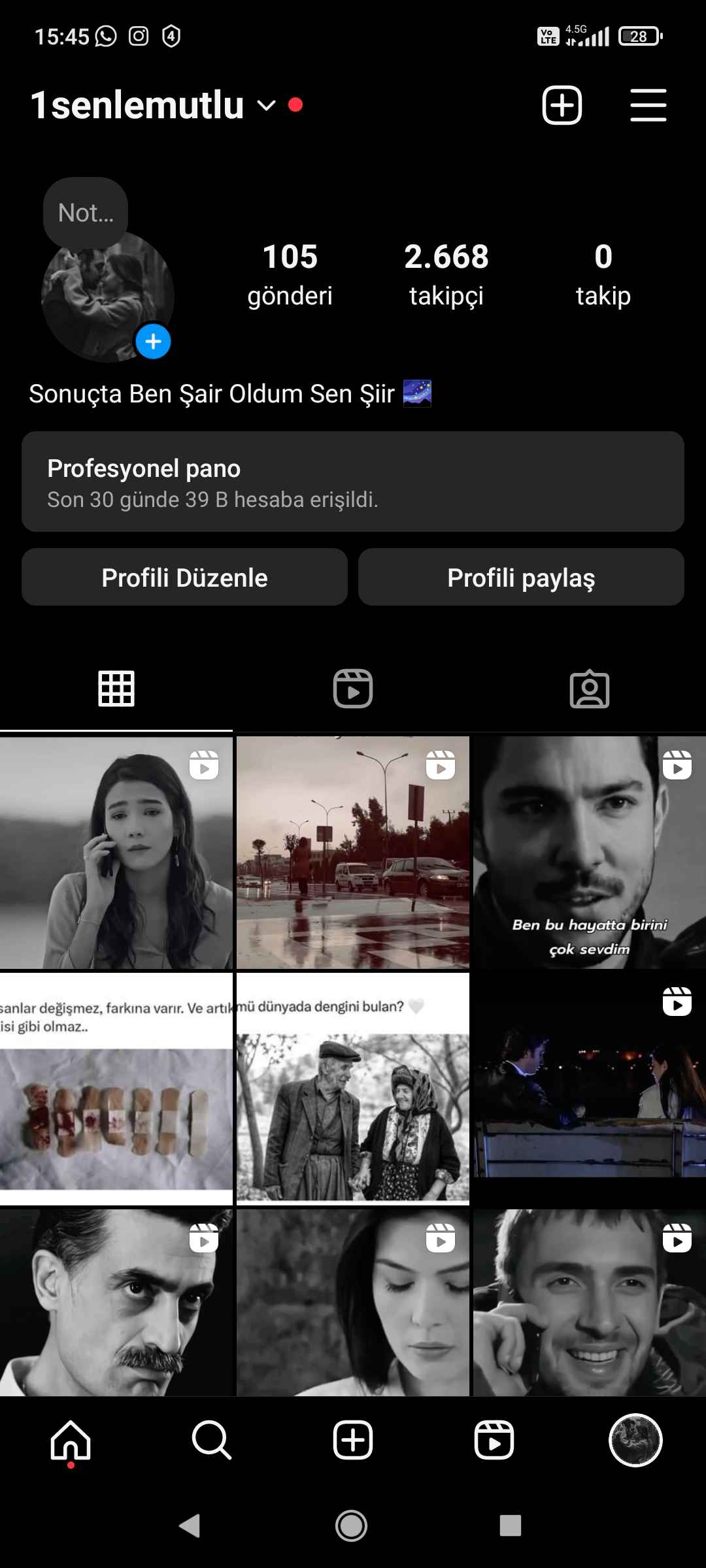Viewport: 706px width, 1568px height.
Task: View the 2.668 takipçi list
Action: point(446,274)
